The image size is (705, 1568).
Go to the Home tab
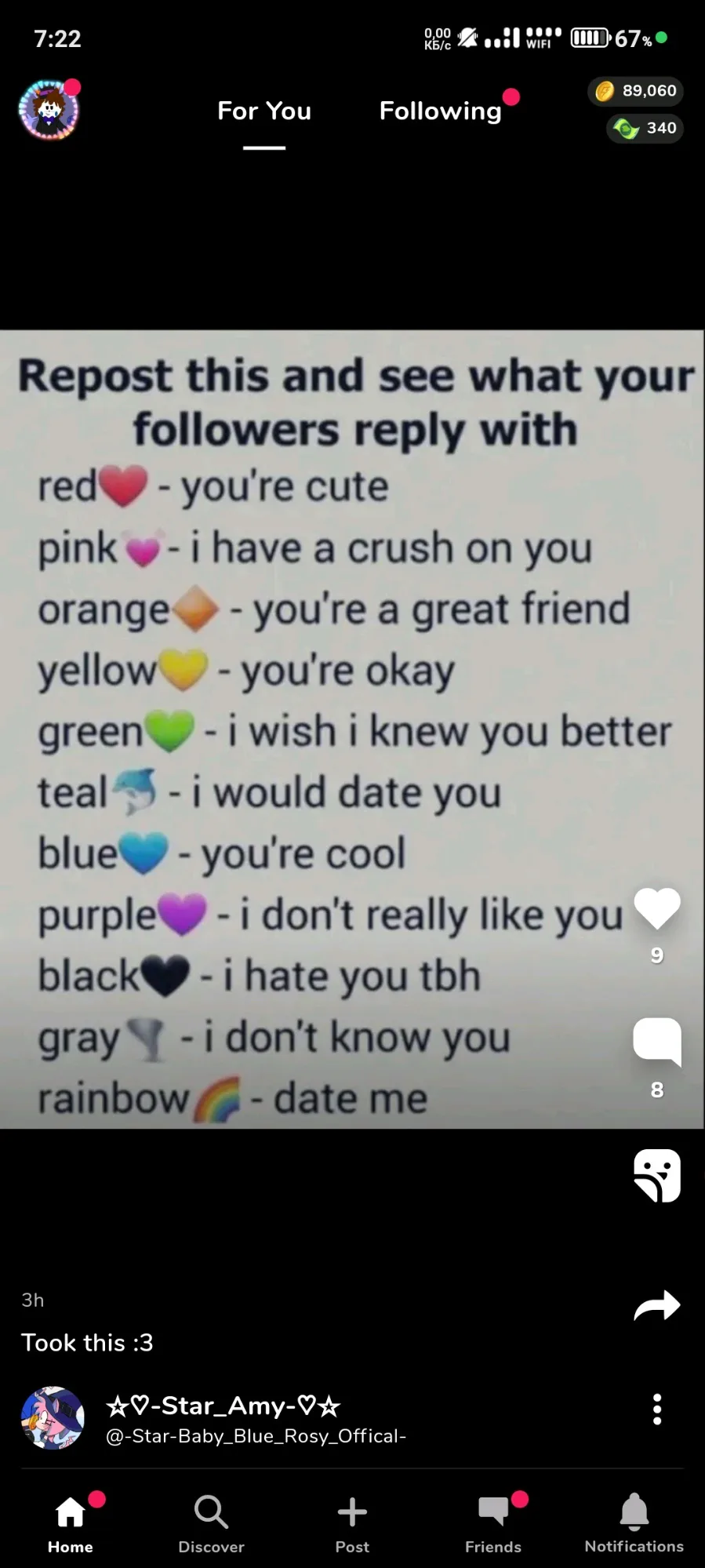click(71, 1523)
